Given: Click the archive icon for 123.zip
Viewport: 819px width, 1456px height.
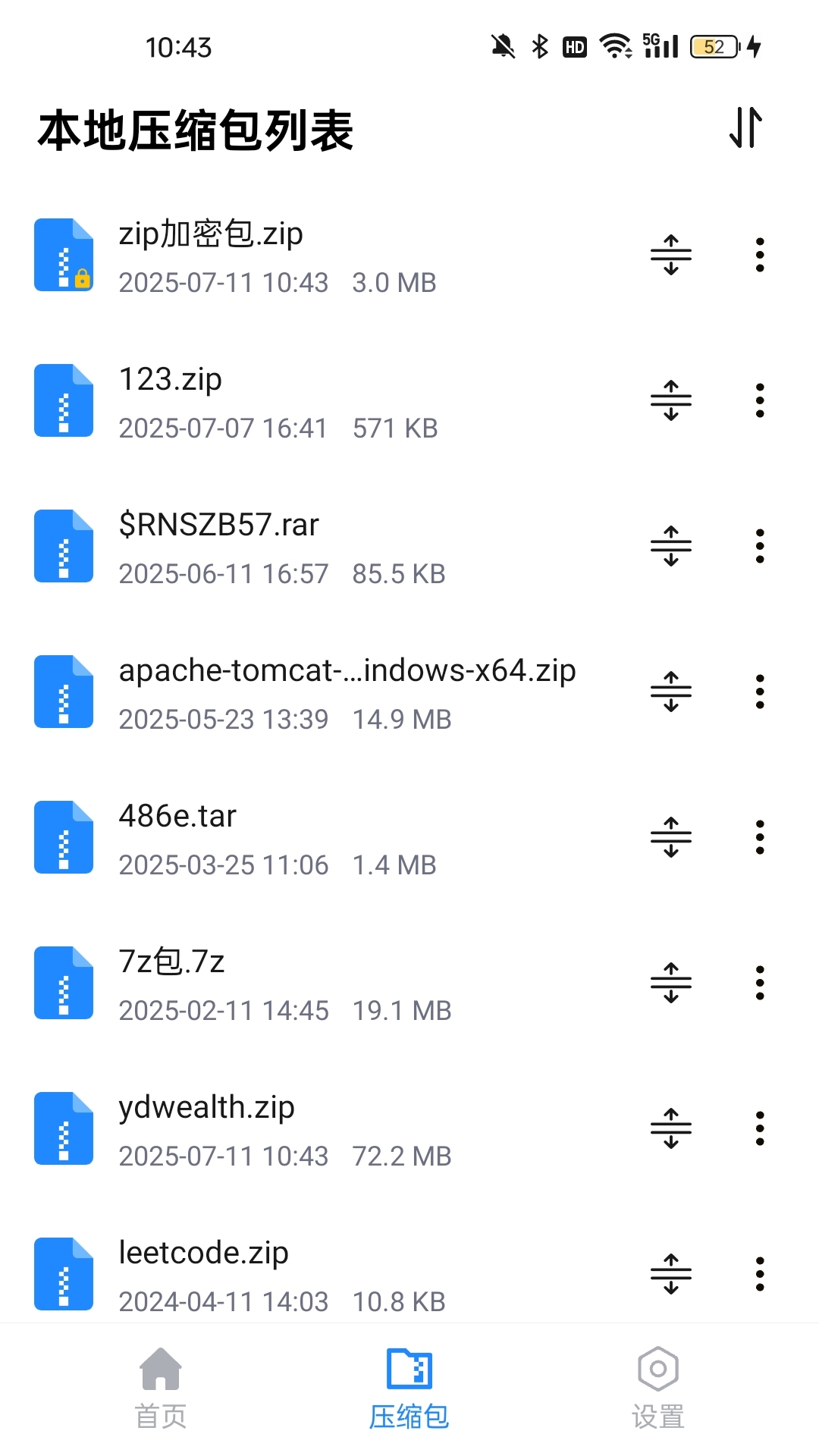Looking at the screenshot, I should 63,400.
